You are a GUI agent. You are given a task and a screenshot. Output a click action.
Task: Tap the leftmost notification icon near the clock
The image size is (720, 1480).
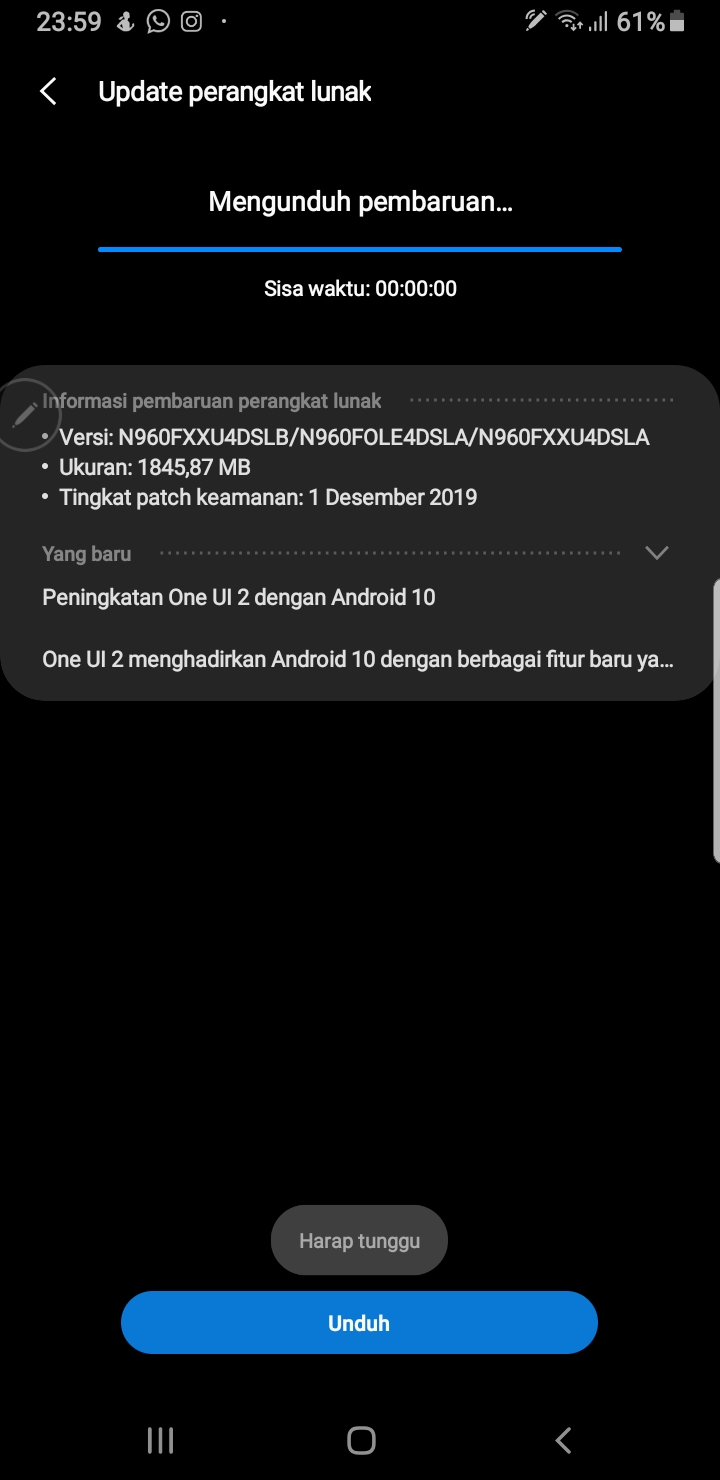(x=125, y=21)
